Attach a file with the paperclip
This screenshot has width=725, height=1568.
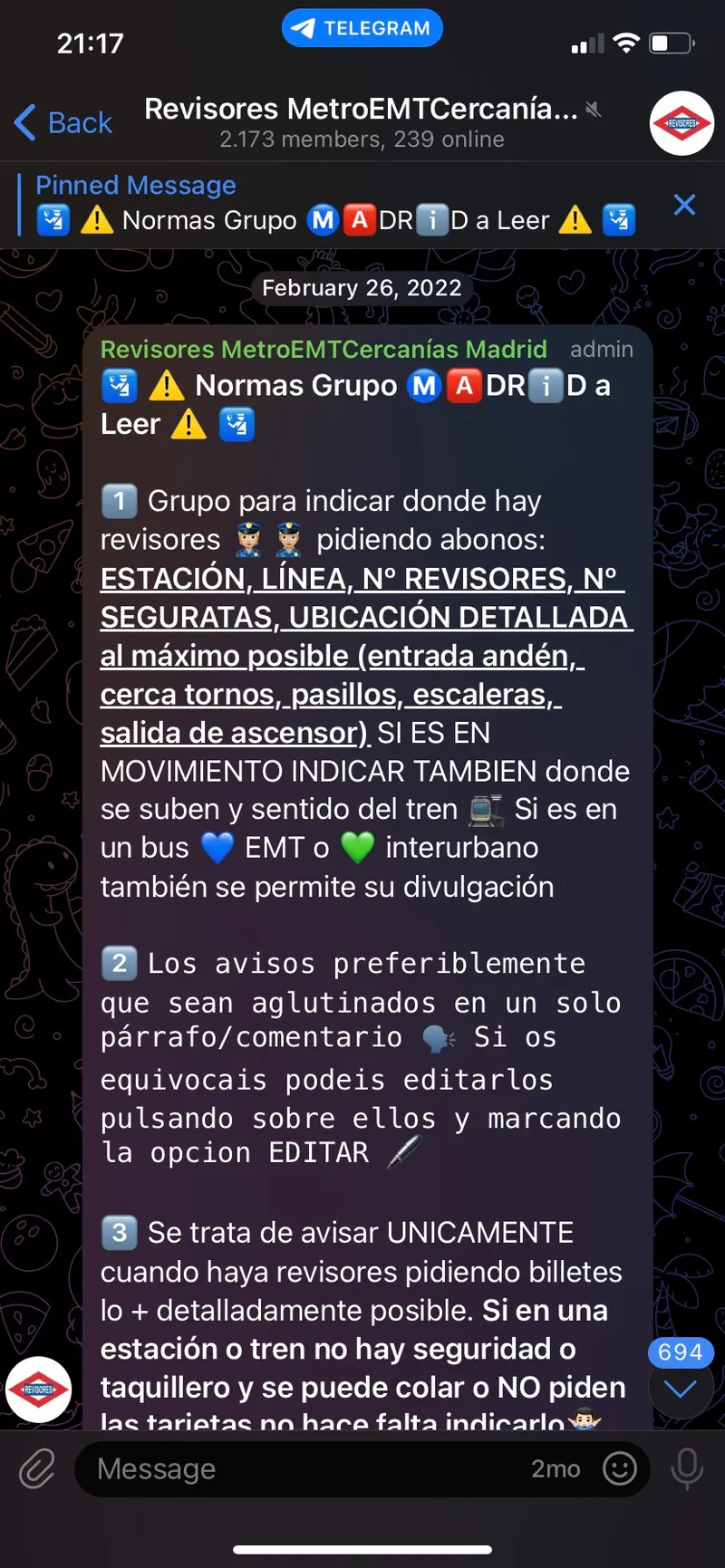[x=37, y=1468]
